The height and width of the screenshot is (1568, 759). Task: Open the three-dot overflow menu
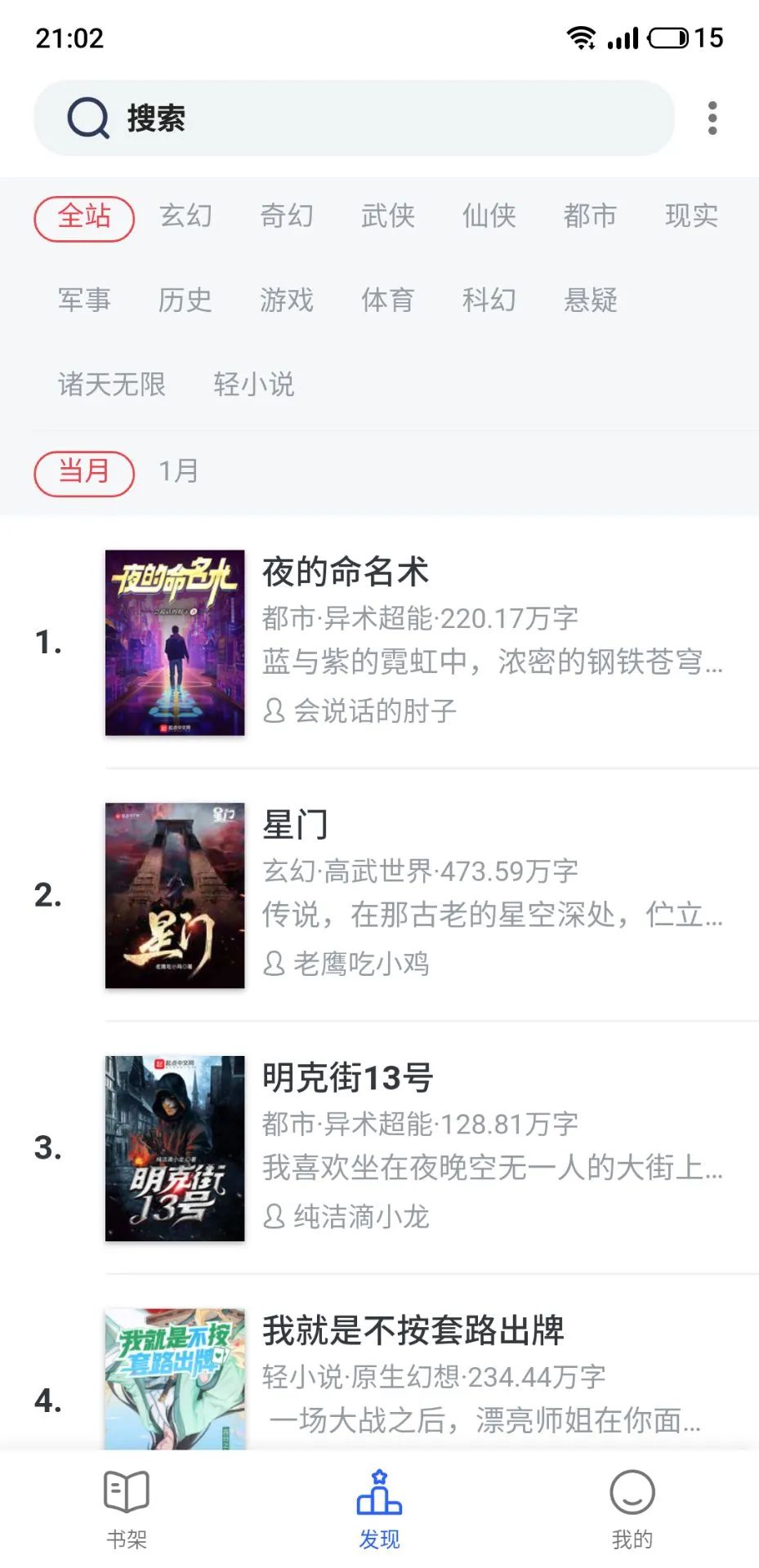click(x=712, y=118)
